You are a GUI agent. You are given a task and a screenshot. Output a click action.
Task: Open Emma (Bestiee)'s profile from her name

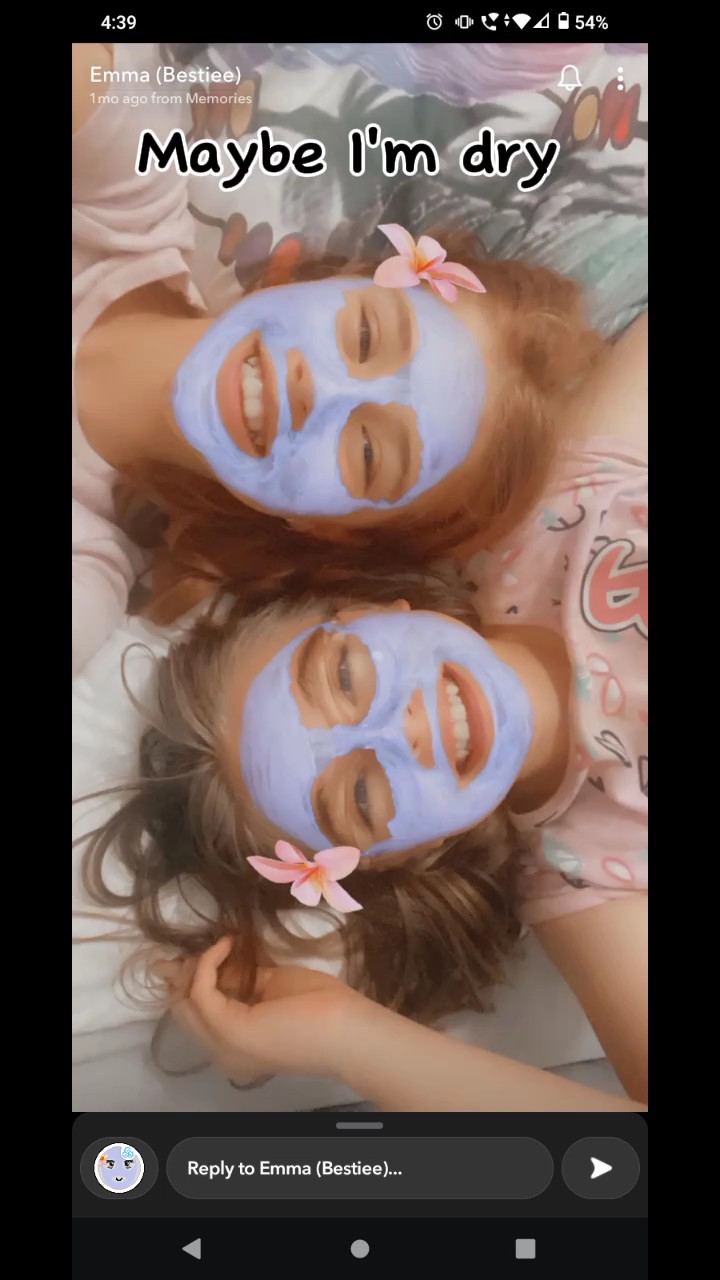point(165,75)
